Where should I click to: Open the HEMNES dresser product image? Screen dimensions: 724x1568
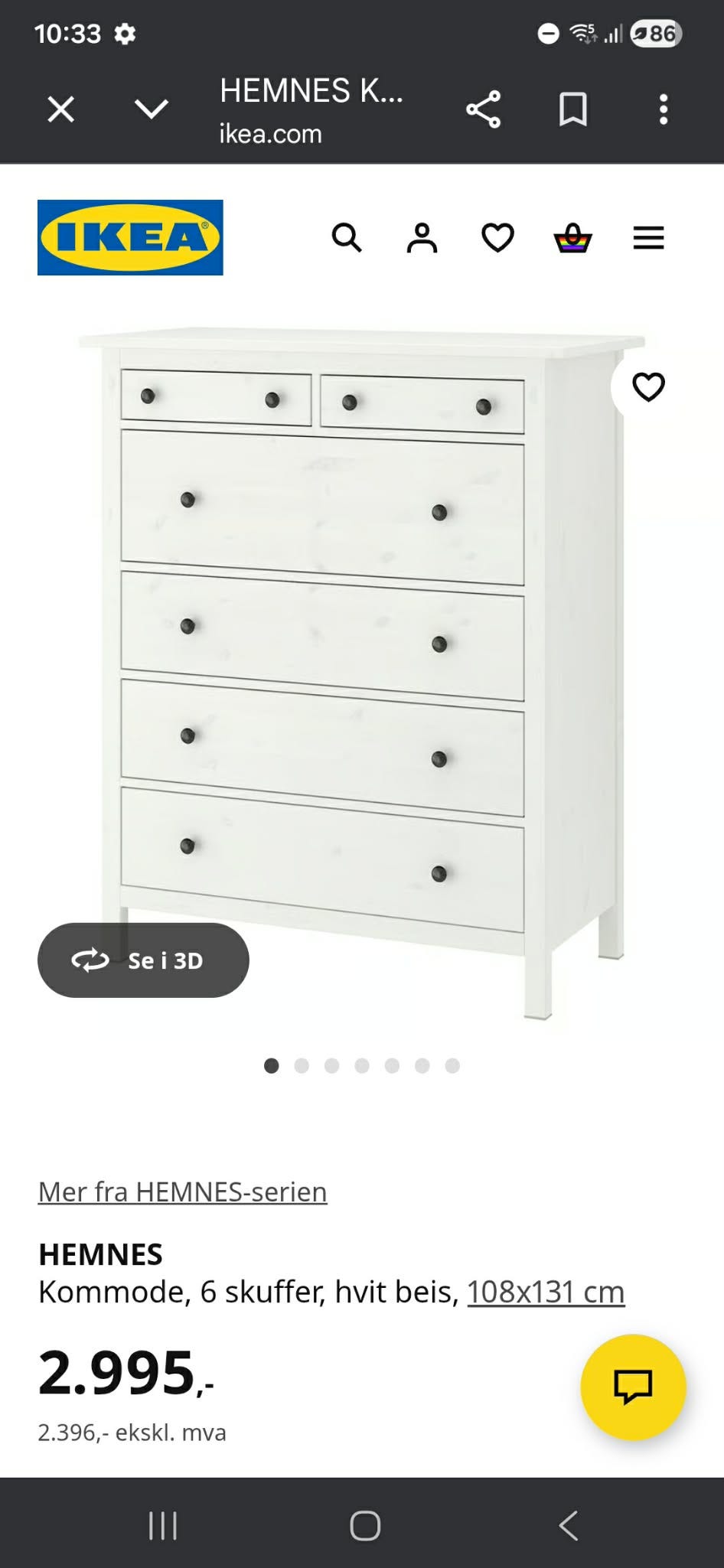tap(360, 650)
